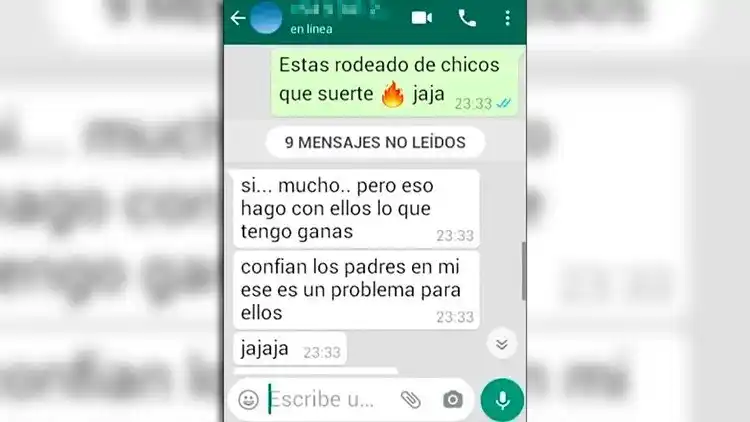Attach a file with the paperclip
750x422 pixels.
tap(410, 400)
